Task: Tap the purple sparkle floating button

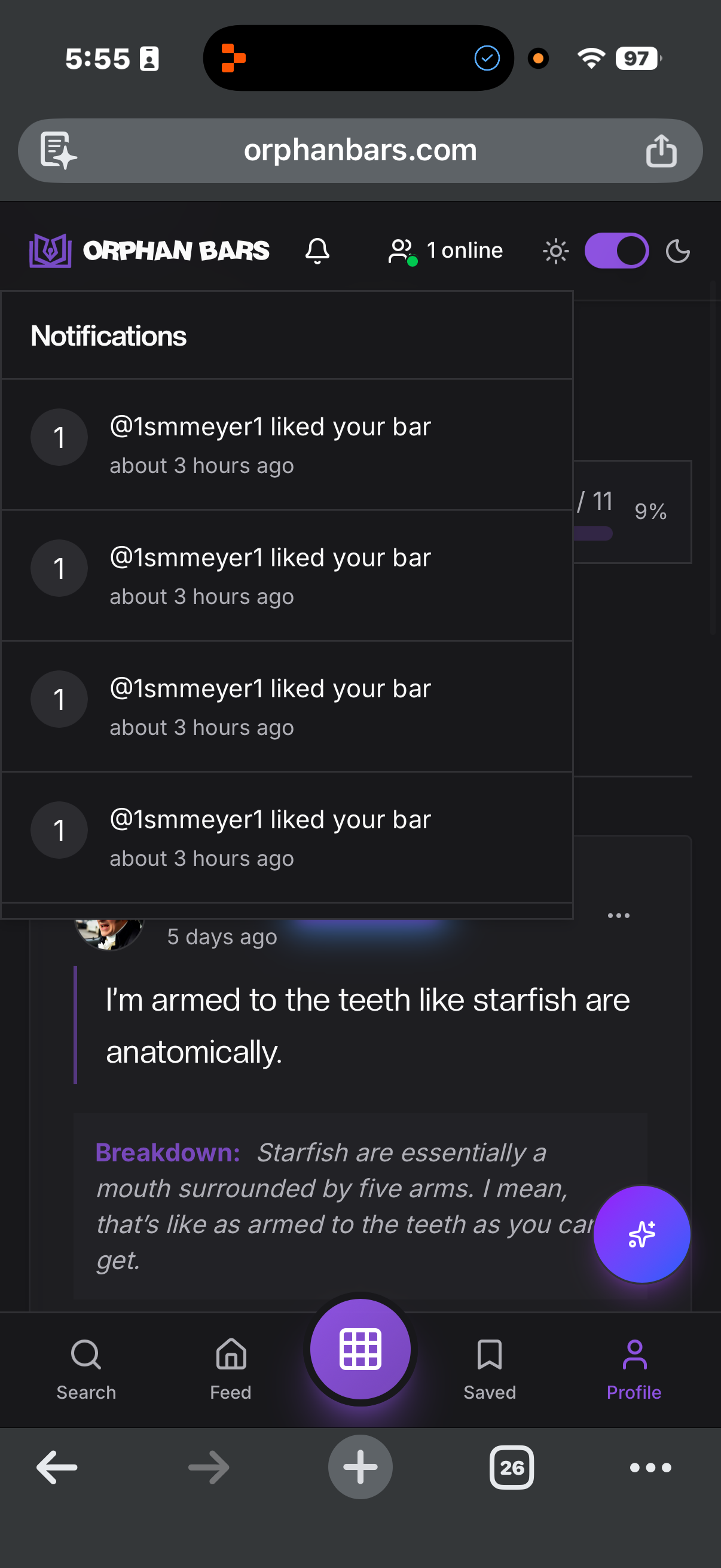Action: pos(641,1234)
